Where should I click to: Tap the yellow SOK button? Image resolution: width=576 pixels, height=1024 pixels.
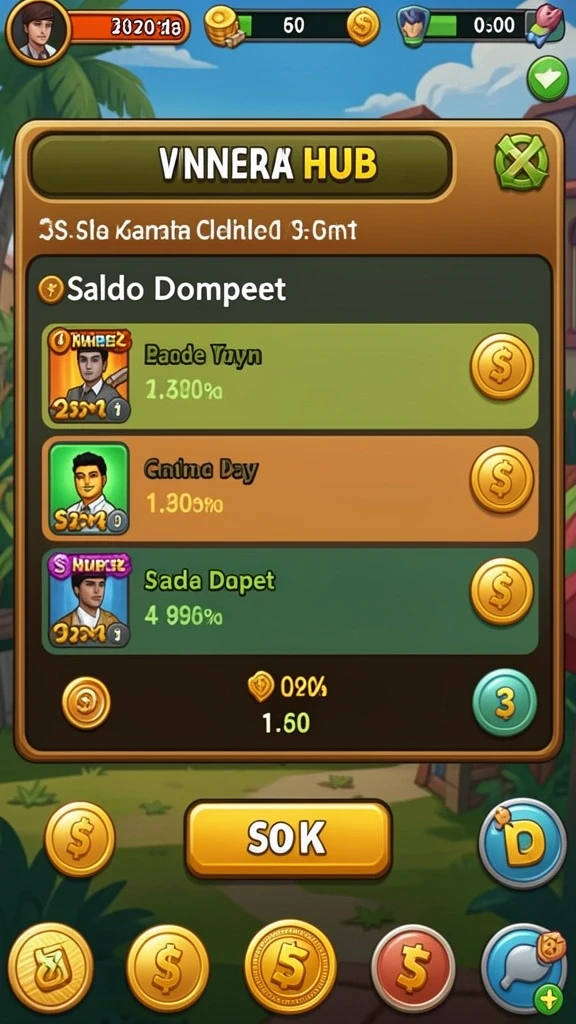click(x=288, y=839)
